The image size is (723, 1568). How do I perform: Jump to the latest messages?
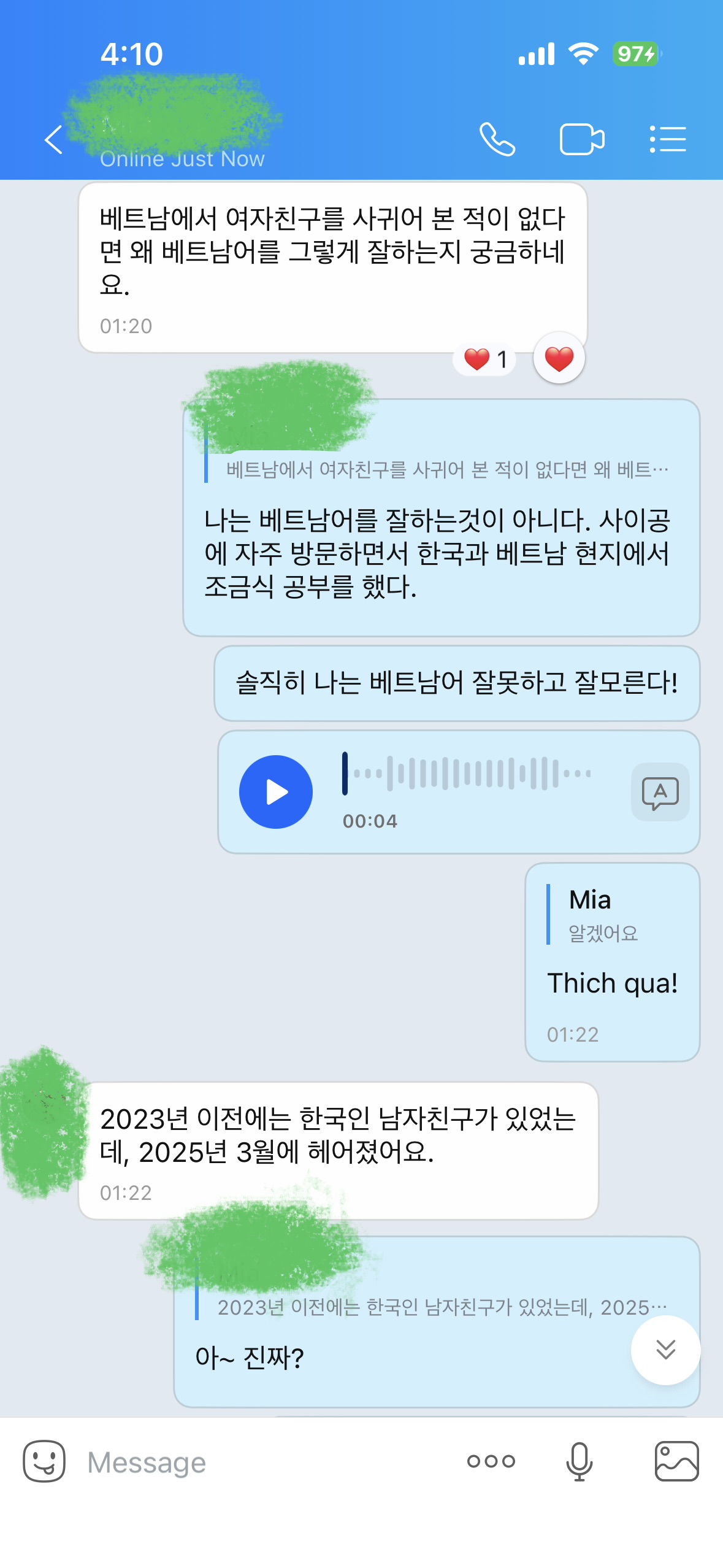[x=665, y=1350]
